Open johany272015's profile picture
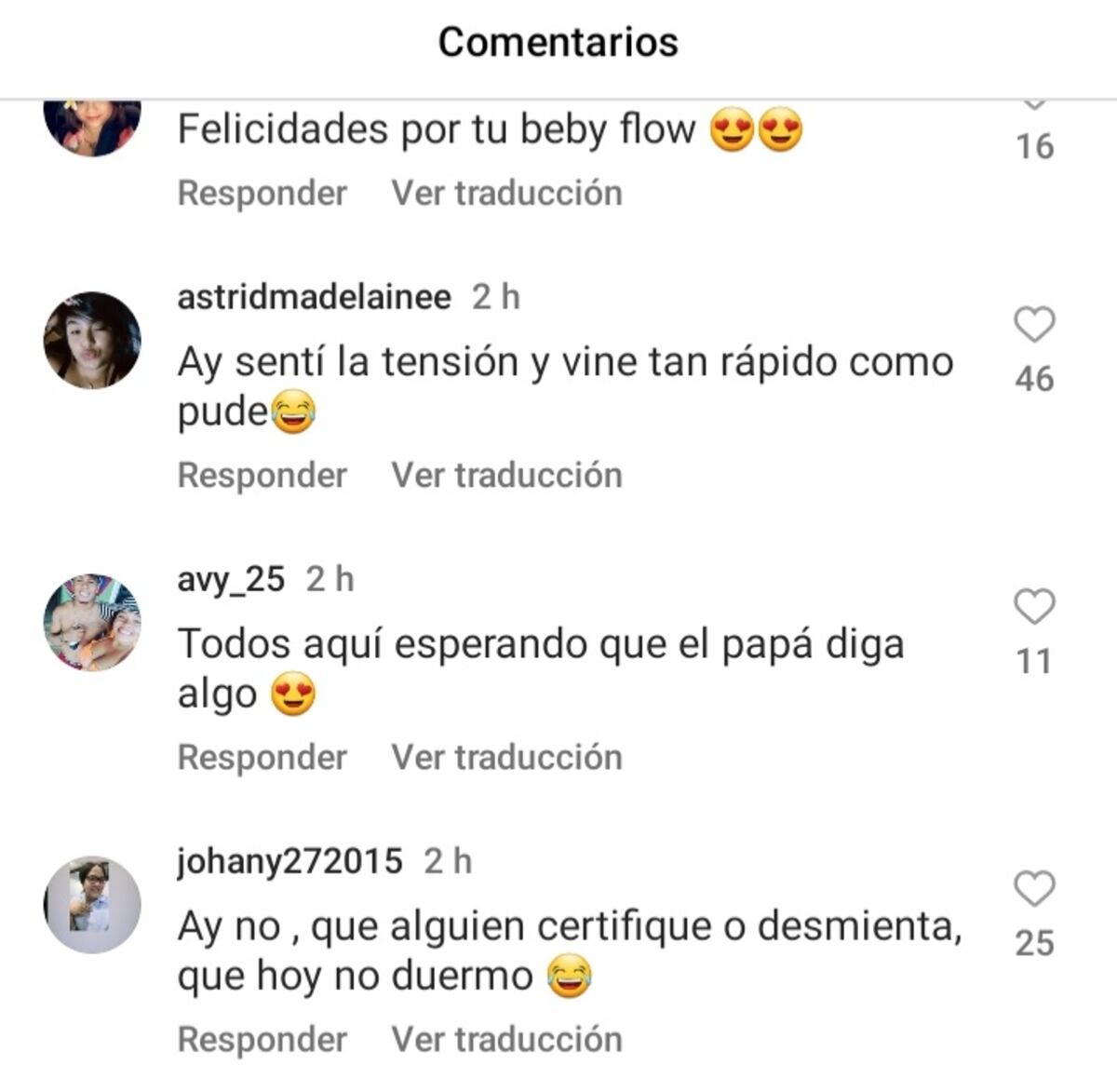The width and height of the screenshot is (1117, 1092). pyautogui.click(x=92, y=904)
